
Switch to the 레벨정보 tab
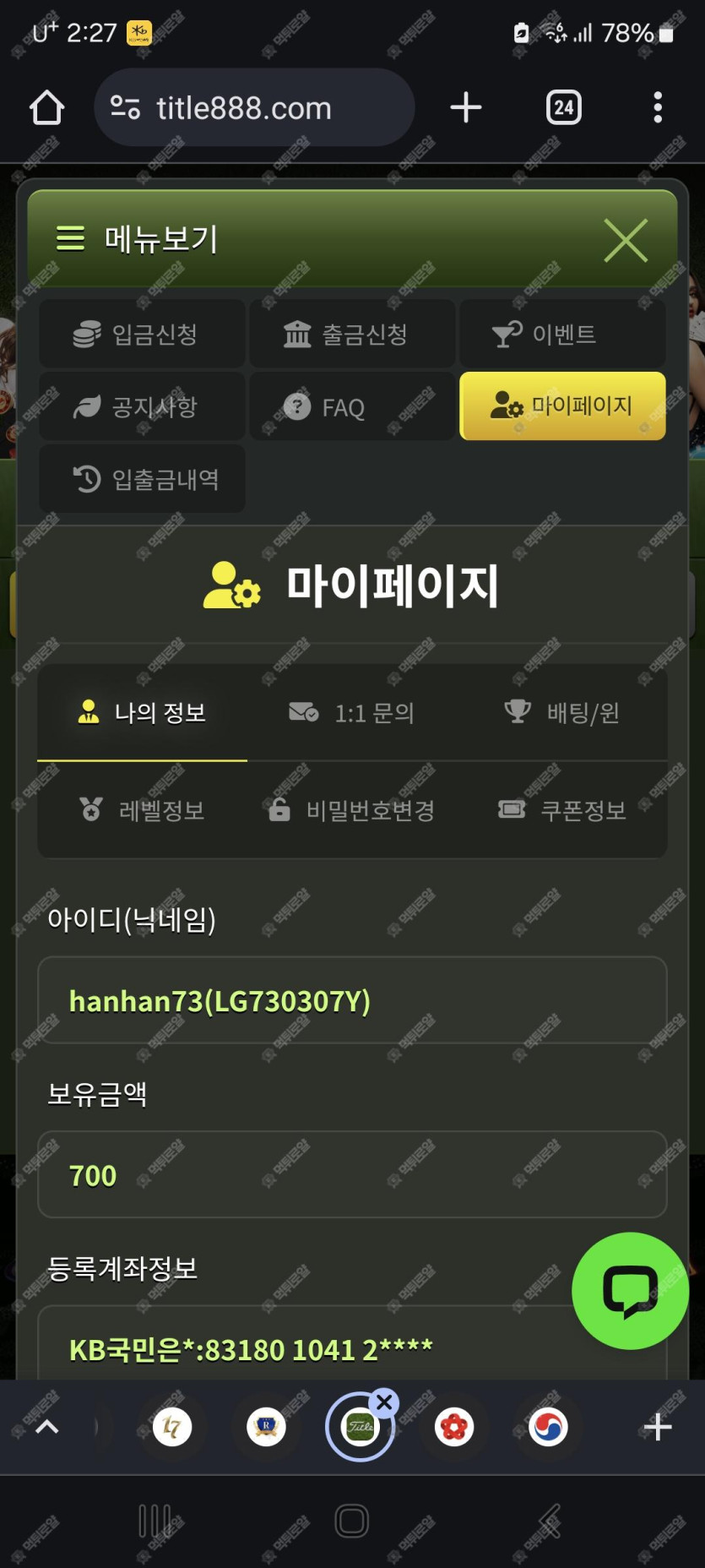pos(142,810)
